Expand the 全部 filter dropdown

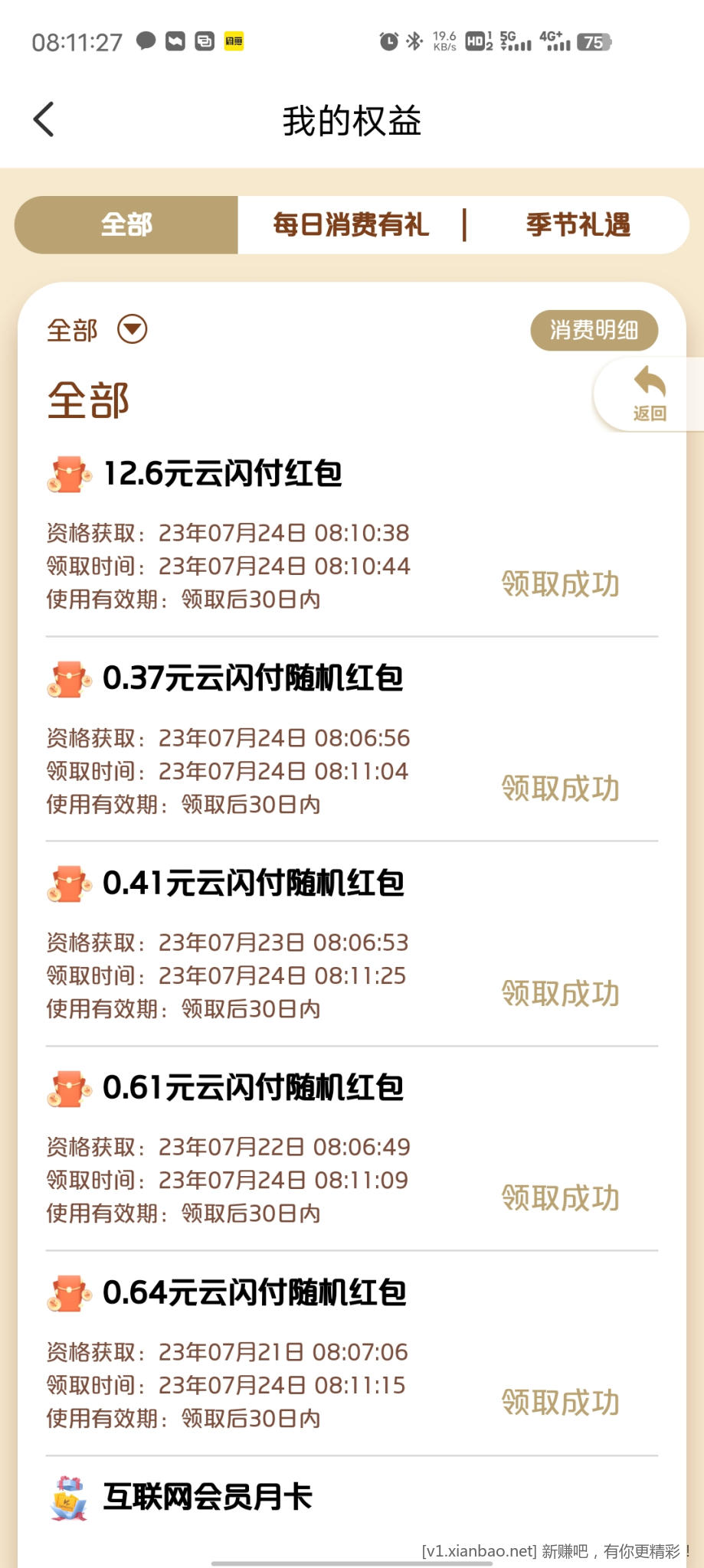coord(132,330)
